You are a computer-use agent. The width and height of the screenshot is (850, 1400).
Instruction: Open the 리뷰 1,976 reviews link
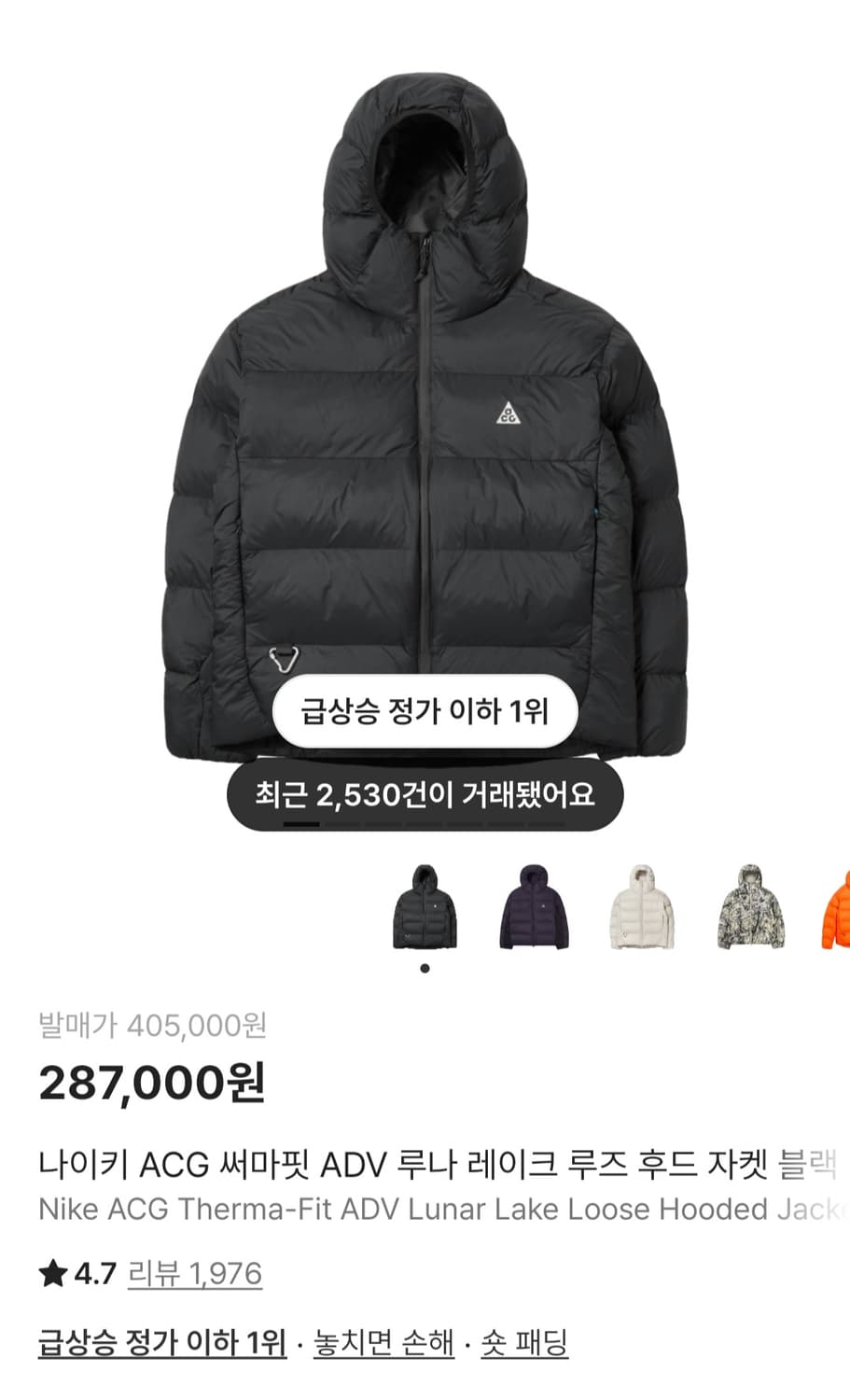[196, 1271]
